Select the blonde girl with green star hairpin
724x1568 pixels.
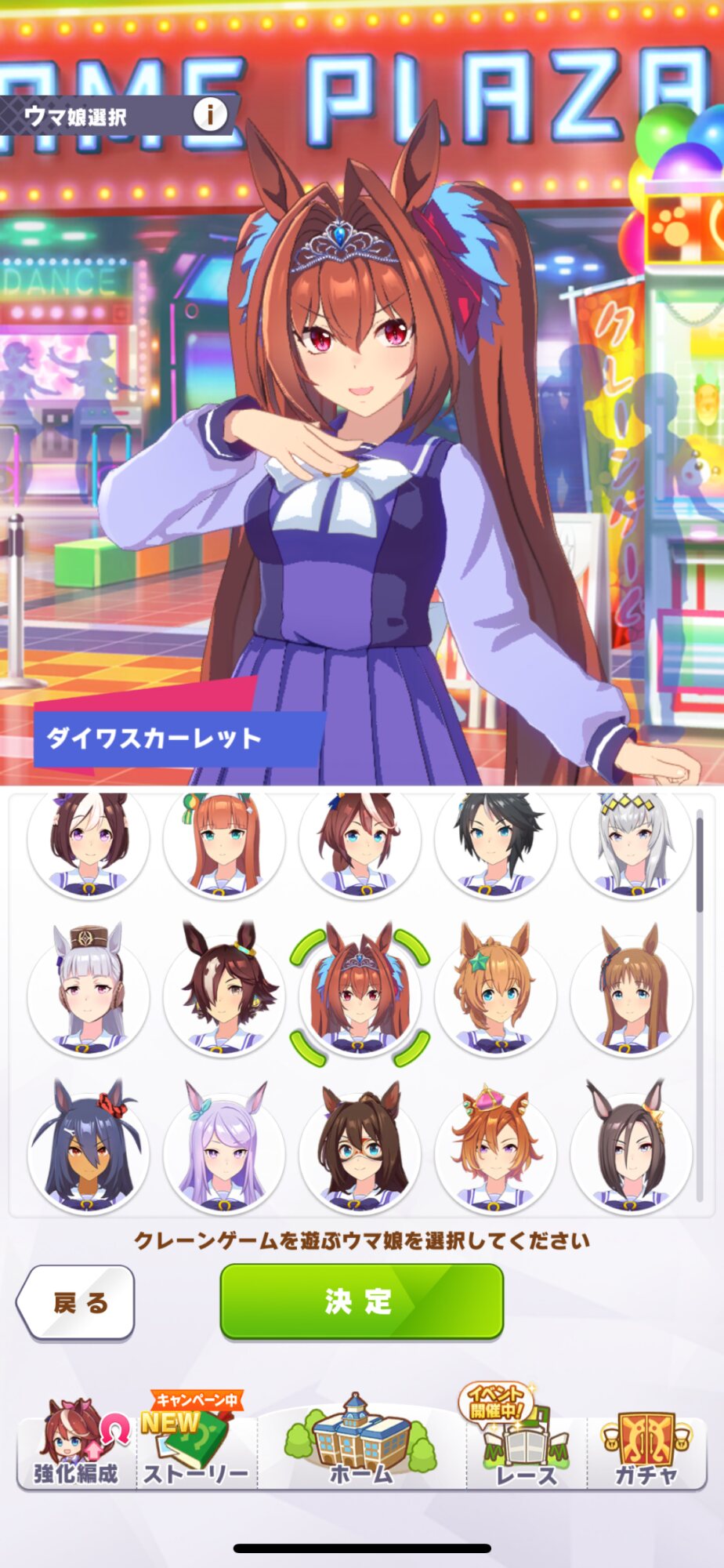pyautogui.click(x=495, y=992)
